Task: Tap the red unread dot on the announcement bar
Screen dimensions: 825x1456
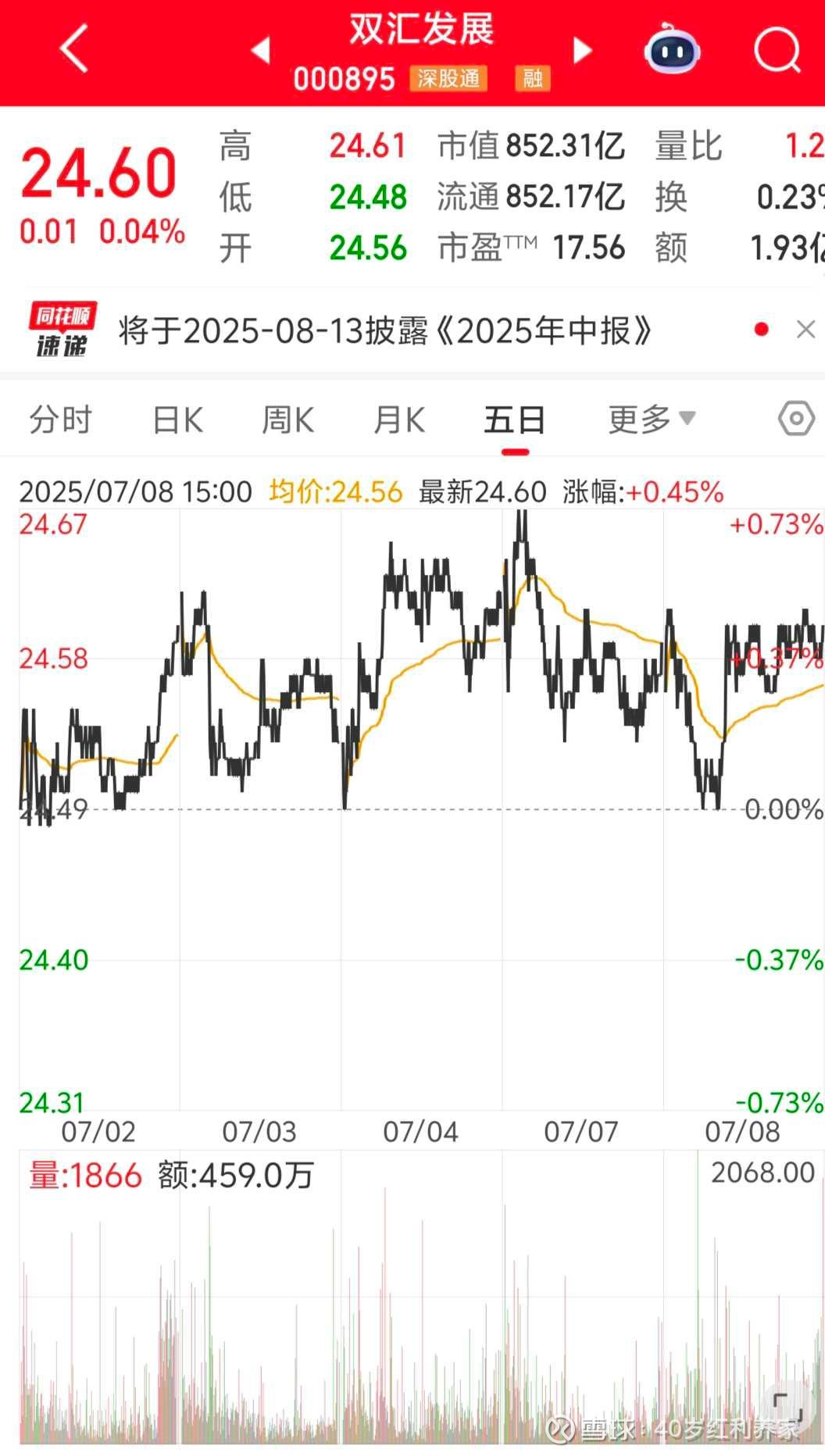Action: pos(760,329)
